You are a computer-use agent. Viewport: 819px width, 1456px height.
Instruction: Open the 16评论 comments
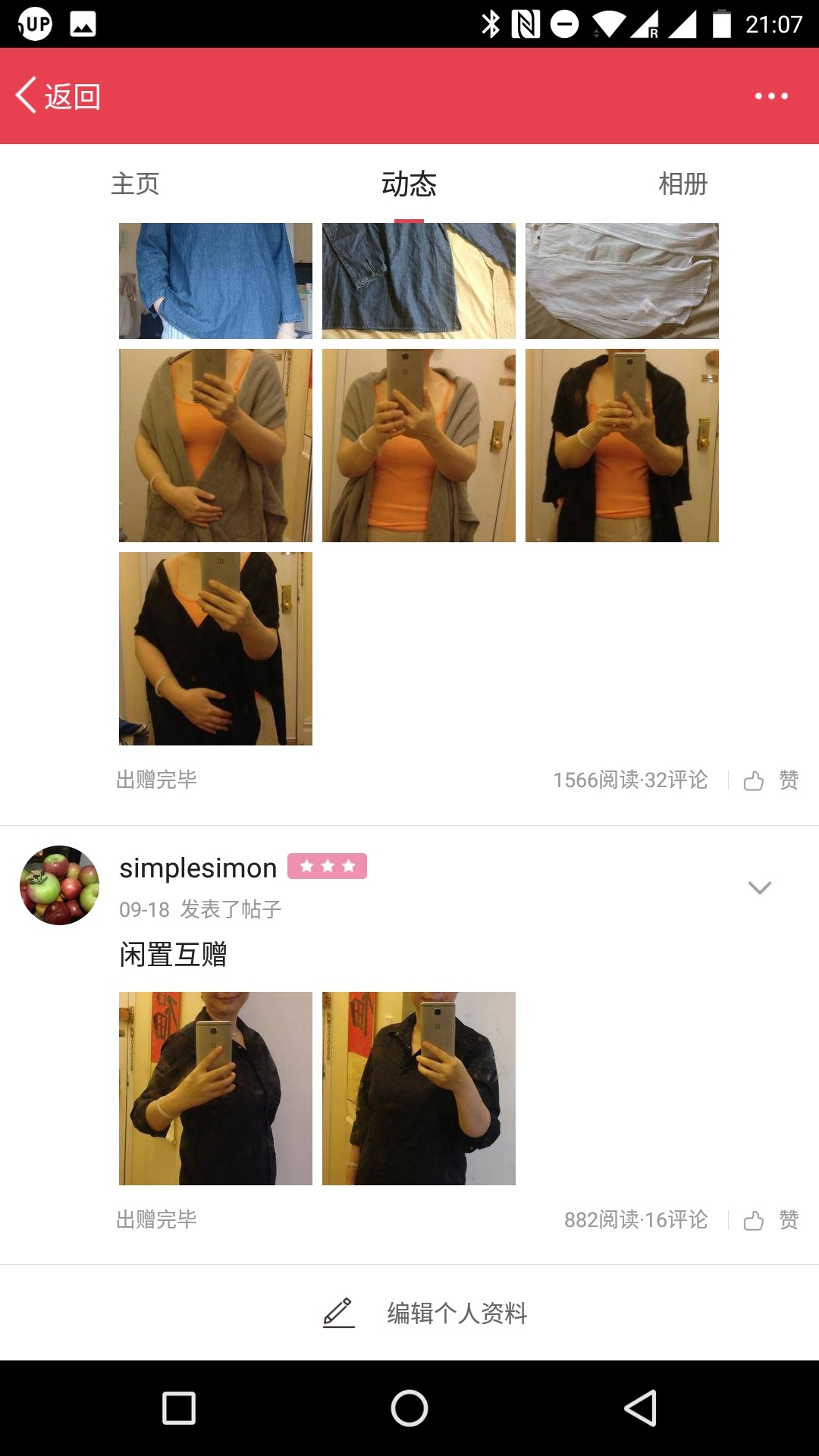[x=676, y=1220]
